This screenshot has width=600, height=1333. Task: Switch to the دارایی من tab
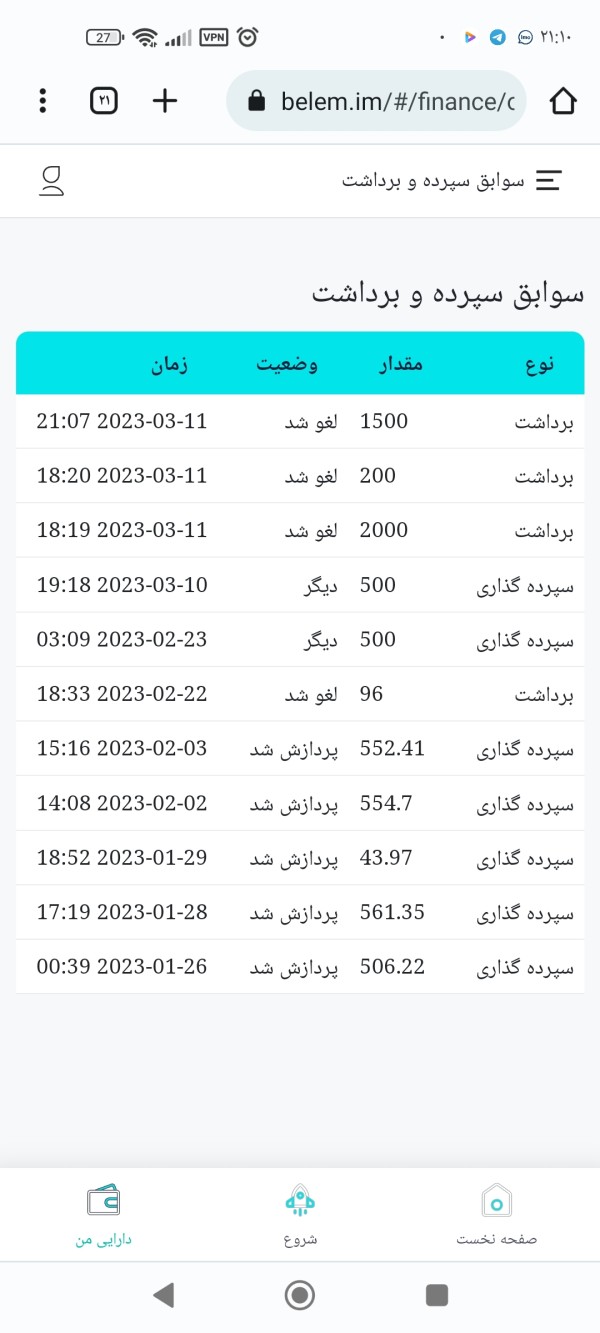[103, 1215]
